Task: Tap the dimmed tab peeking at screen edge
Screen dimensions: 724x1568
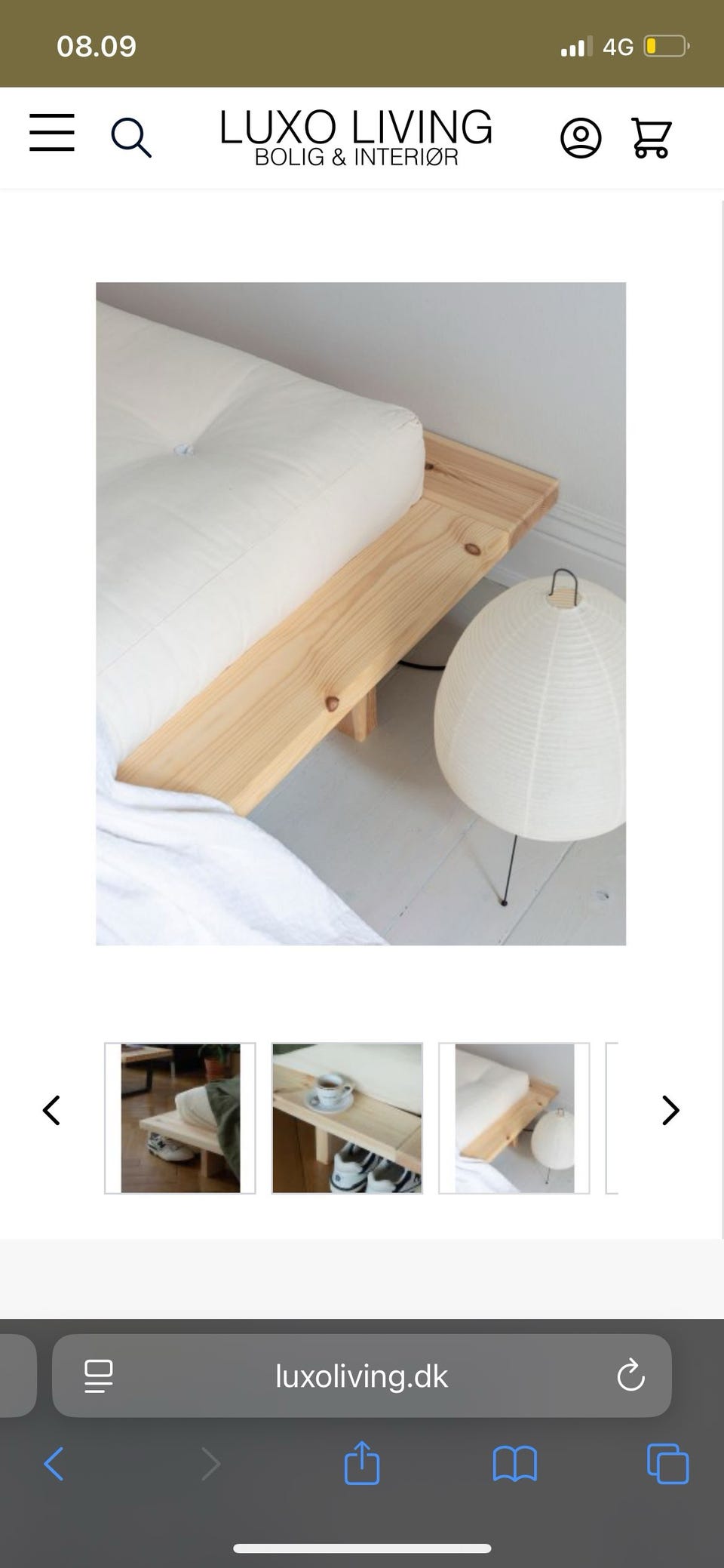Action: 15,1376
